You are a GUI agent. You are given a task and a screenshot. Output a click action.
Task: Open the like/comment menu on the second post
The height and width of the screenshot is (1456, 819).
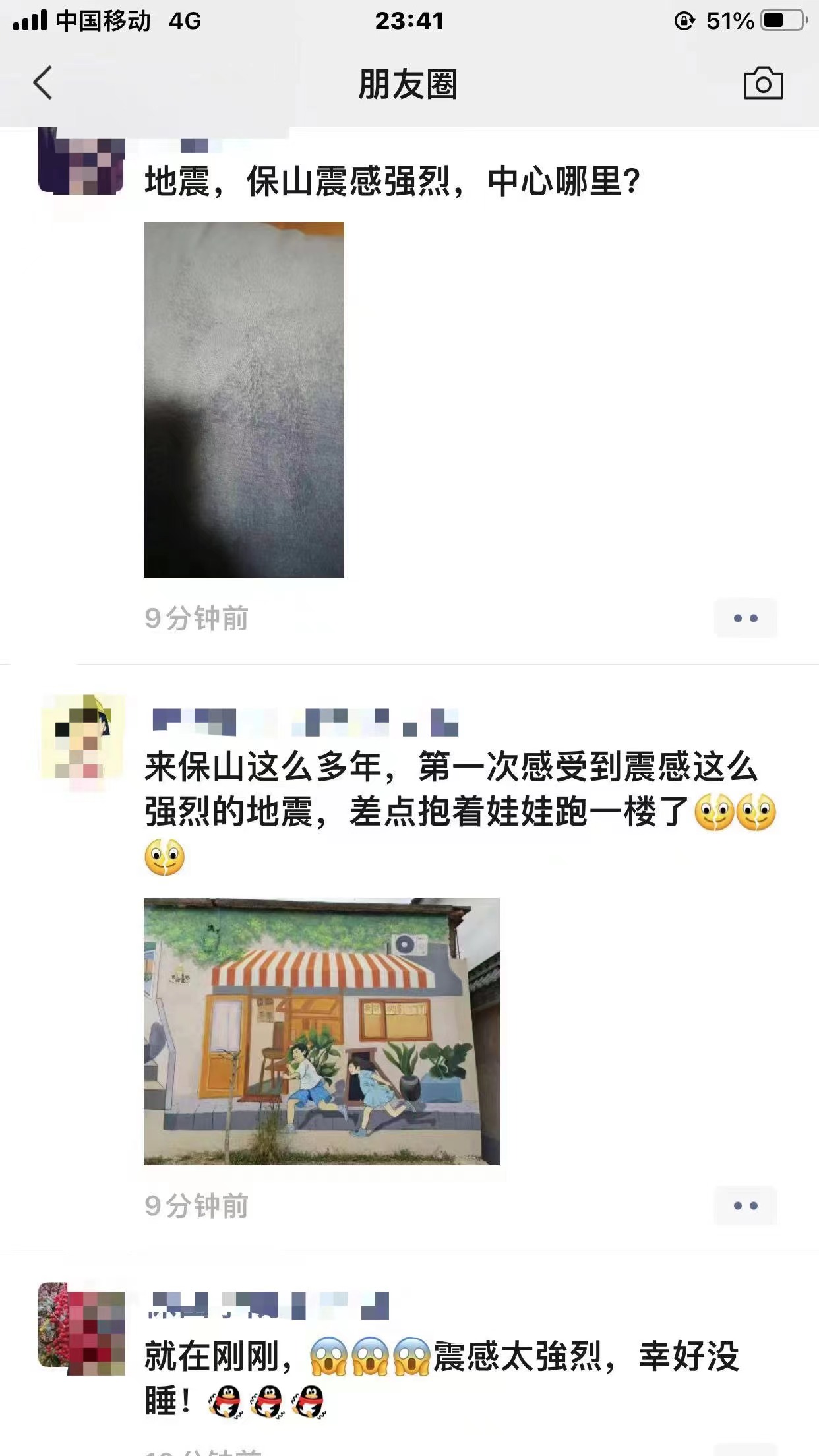pos(745,1207)
